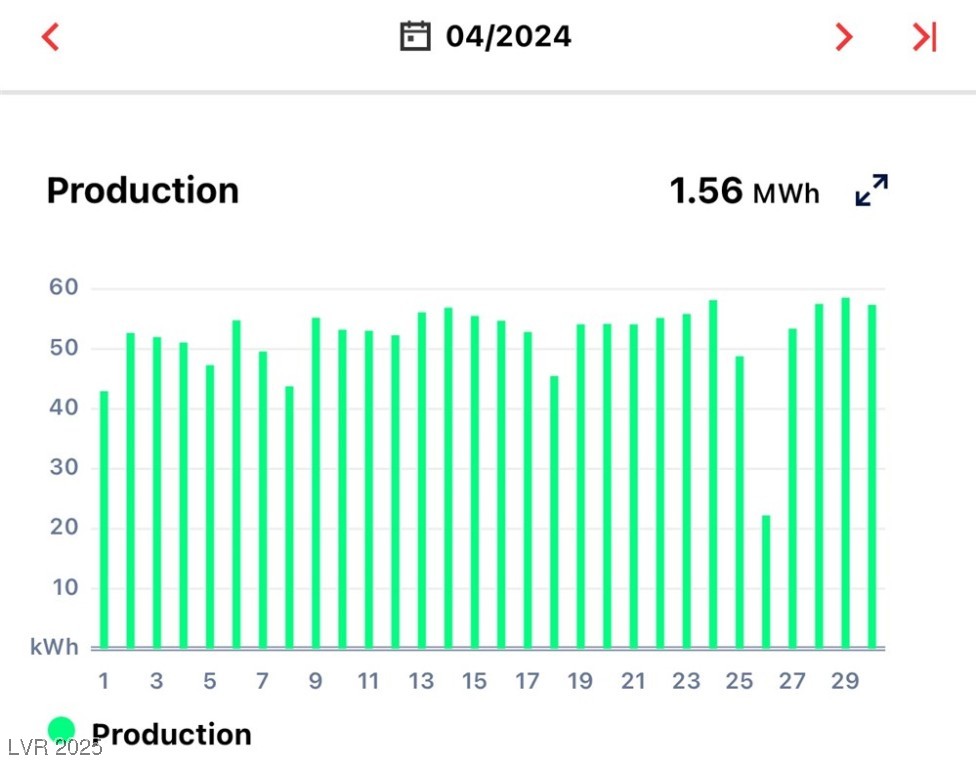Open the 04/2024 date picker

tap(486, 37)
